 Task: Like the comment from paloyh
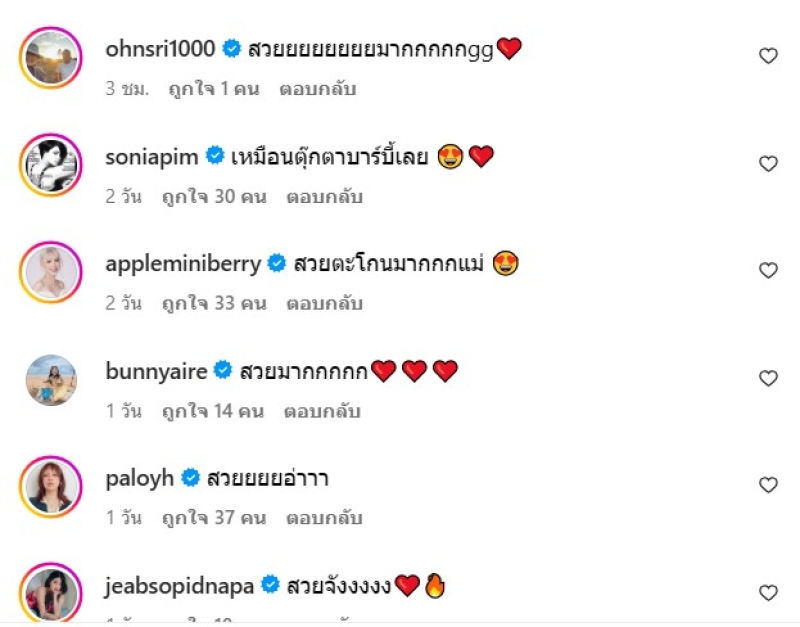pyautogui.click(x=768, y=485)
